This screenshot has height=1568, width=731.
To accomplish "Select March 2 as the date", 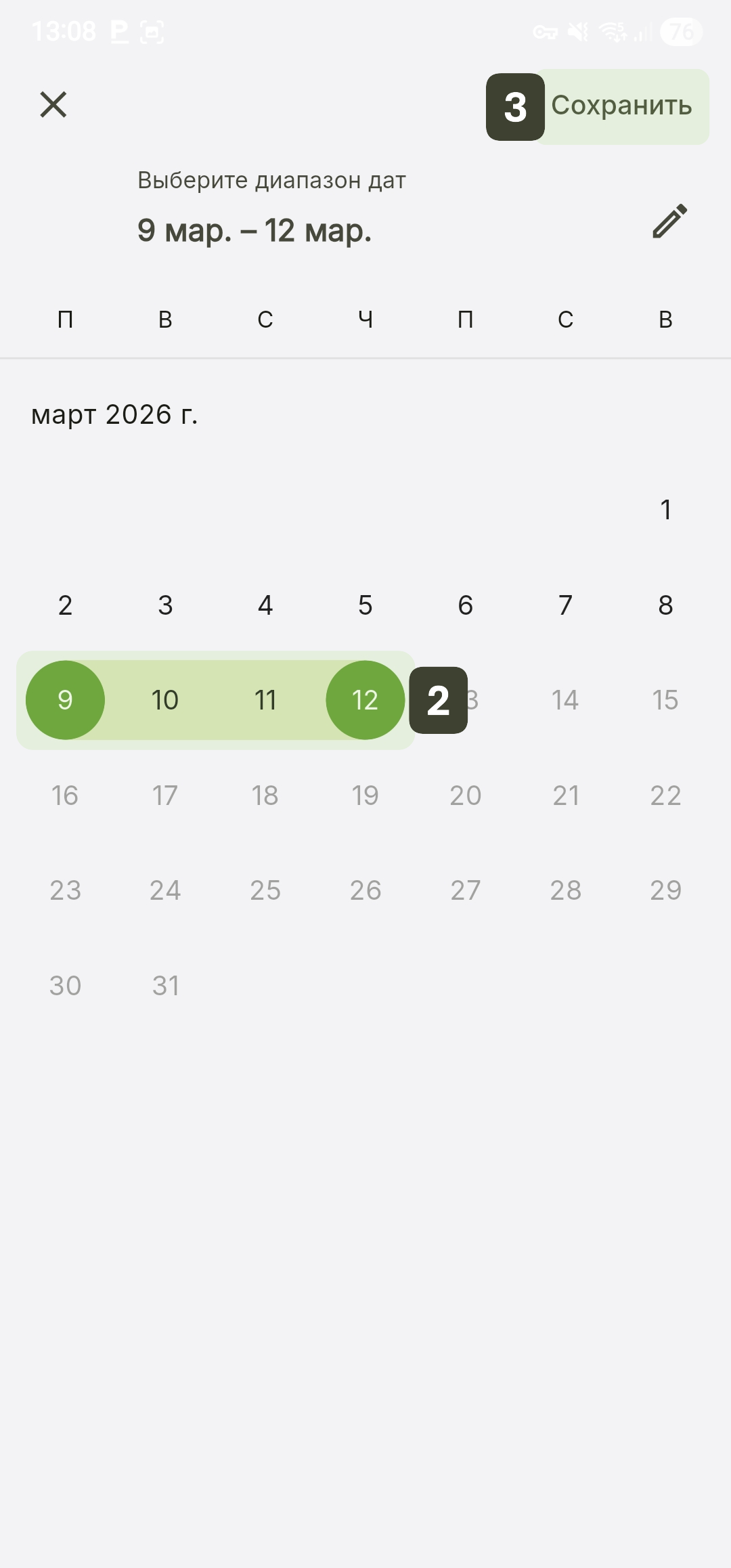I will tap(65, 605).
